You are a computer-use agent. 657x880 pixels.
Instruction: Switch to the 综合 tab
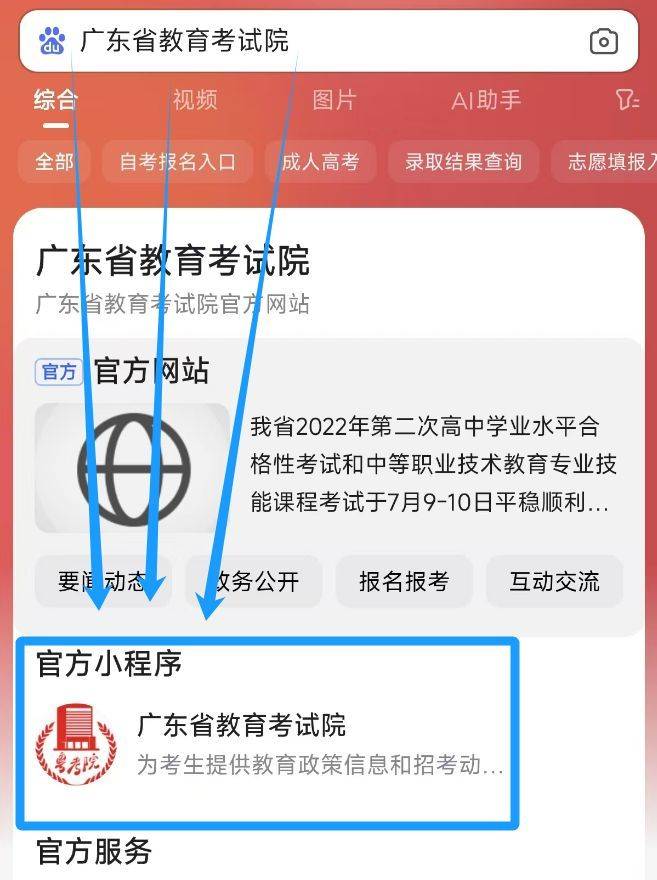[55, 100]
